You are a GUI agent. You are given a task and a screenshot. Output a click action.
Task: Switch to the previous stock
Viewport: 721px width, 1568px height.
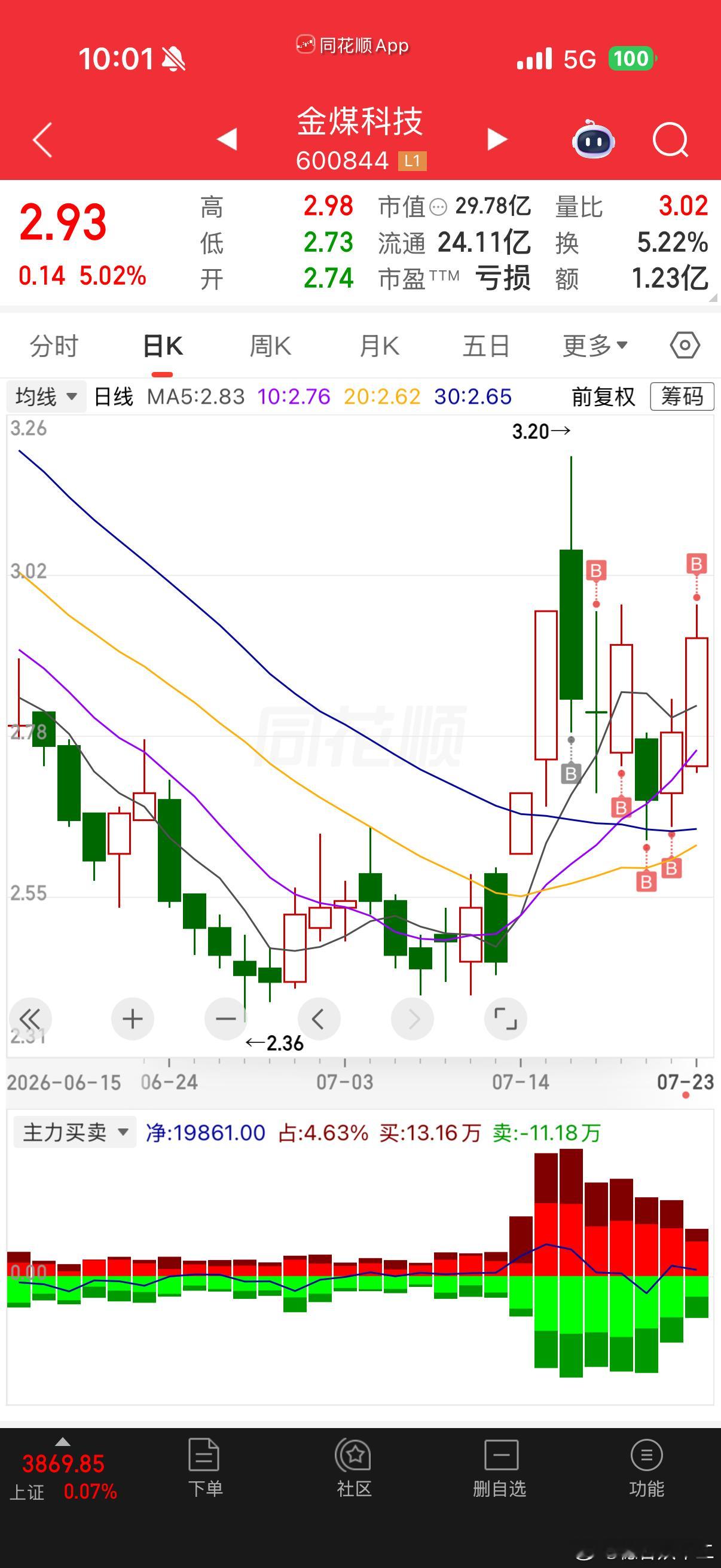tap(227, 139)
